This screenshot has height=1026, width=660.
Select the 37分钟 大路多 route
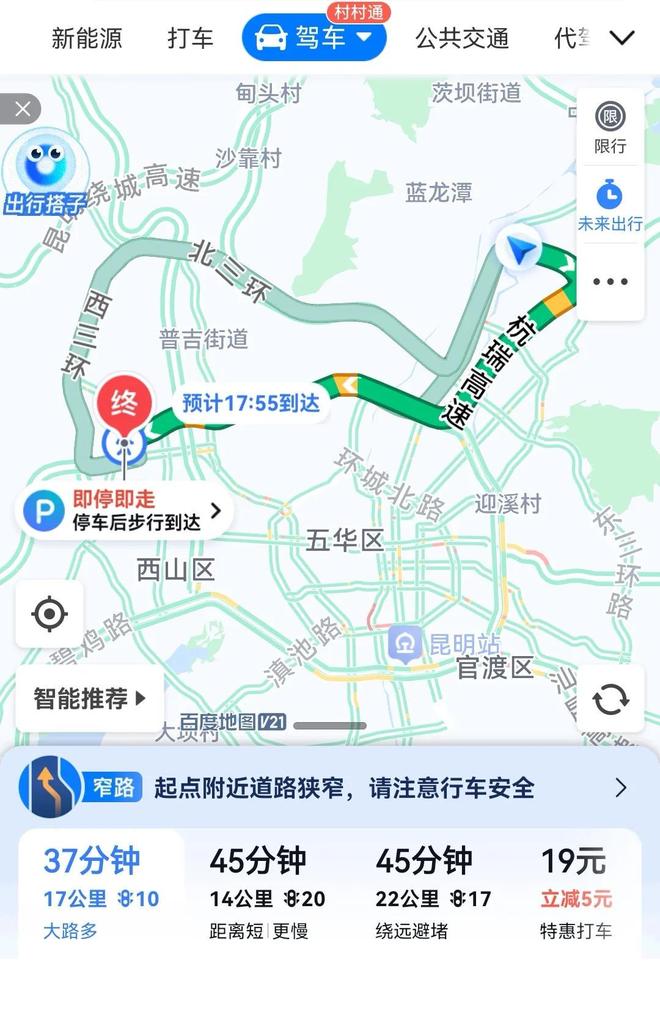(x=101, y=891)
